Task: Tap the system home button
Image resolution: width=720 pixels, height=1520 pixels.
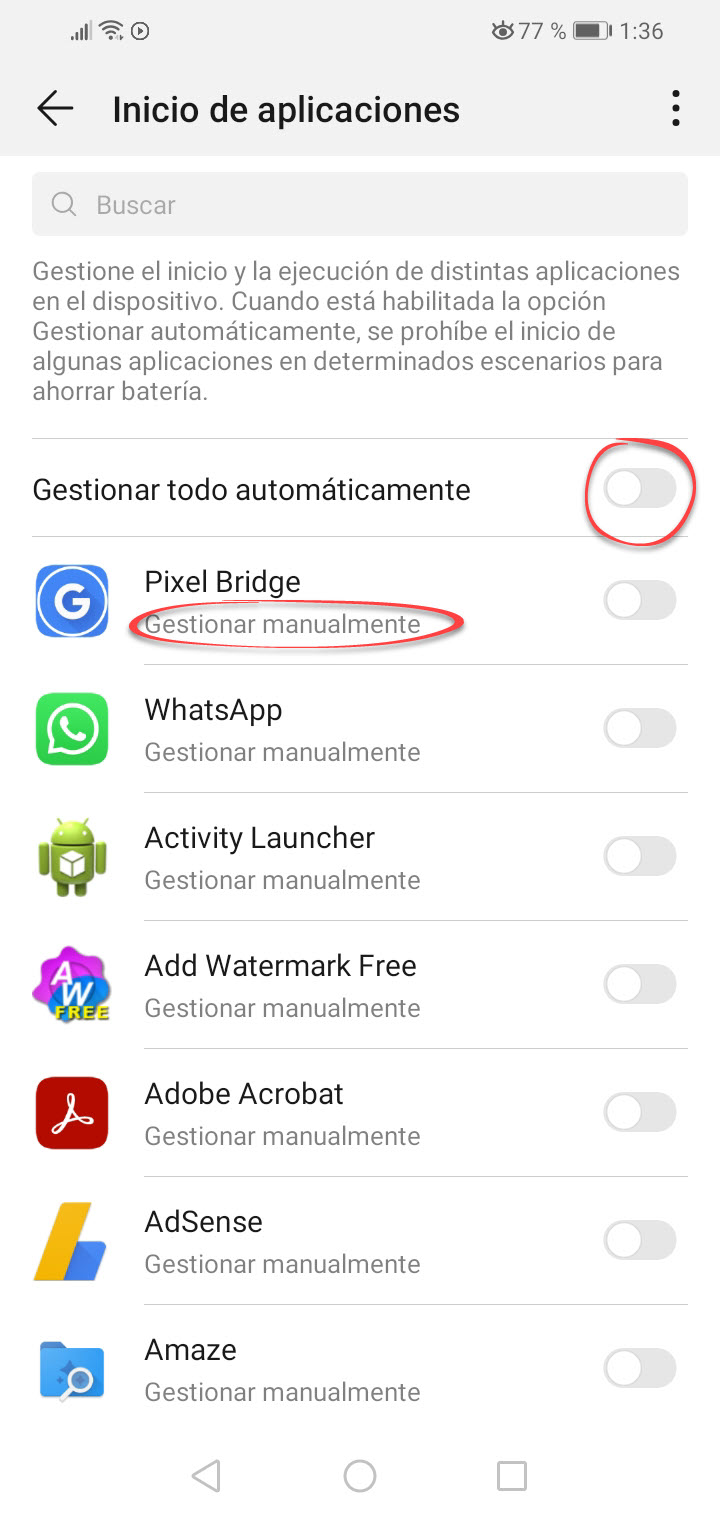Action: [360, 1475]
